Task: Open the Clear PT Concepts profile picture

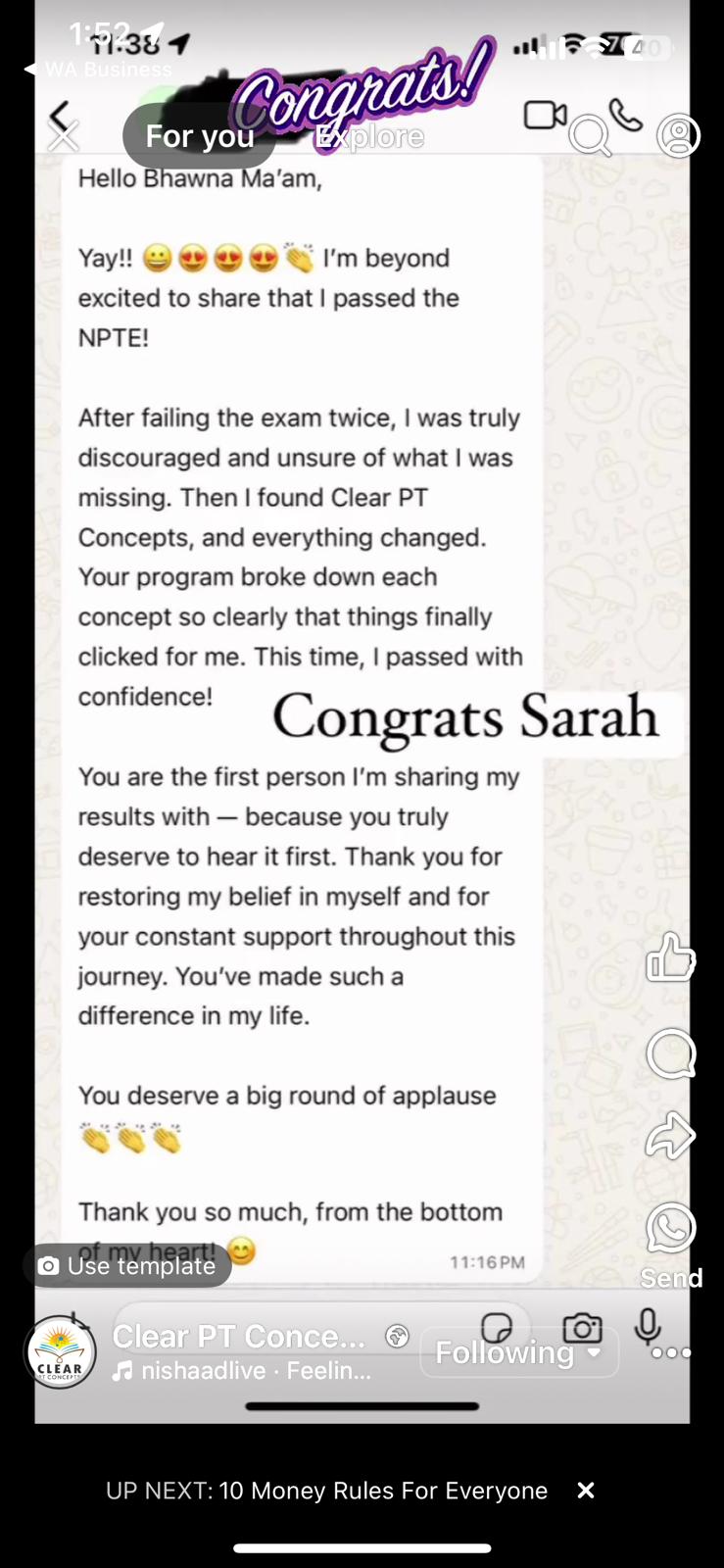Action: click(60, 1353)
